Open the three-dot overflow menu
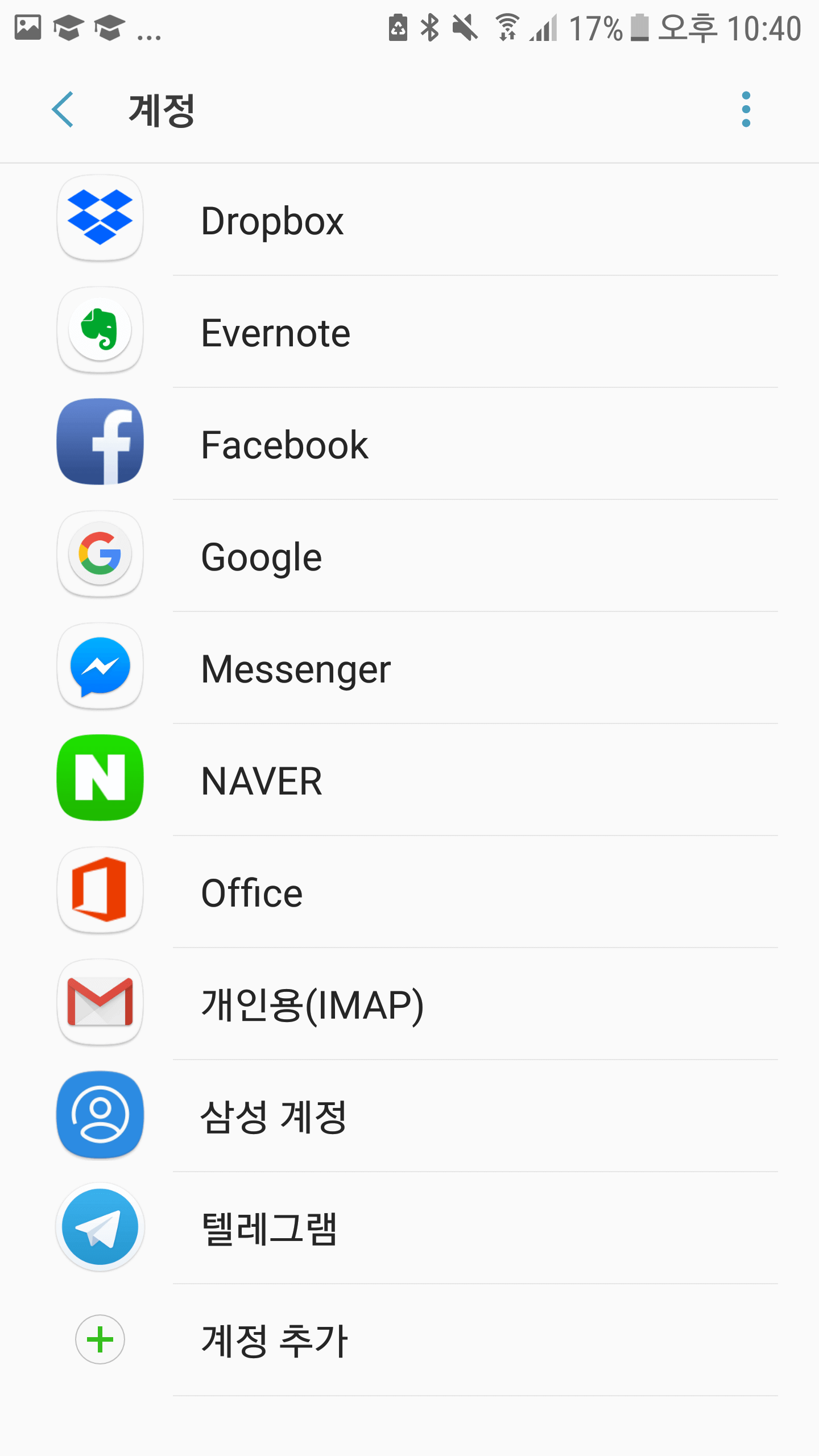This screenshot has height=1456, width=819. (746, 109)
